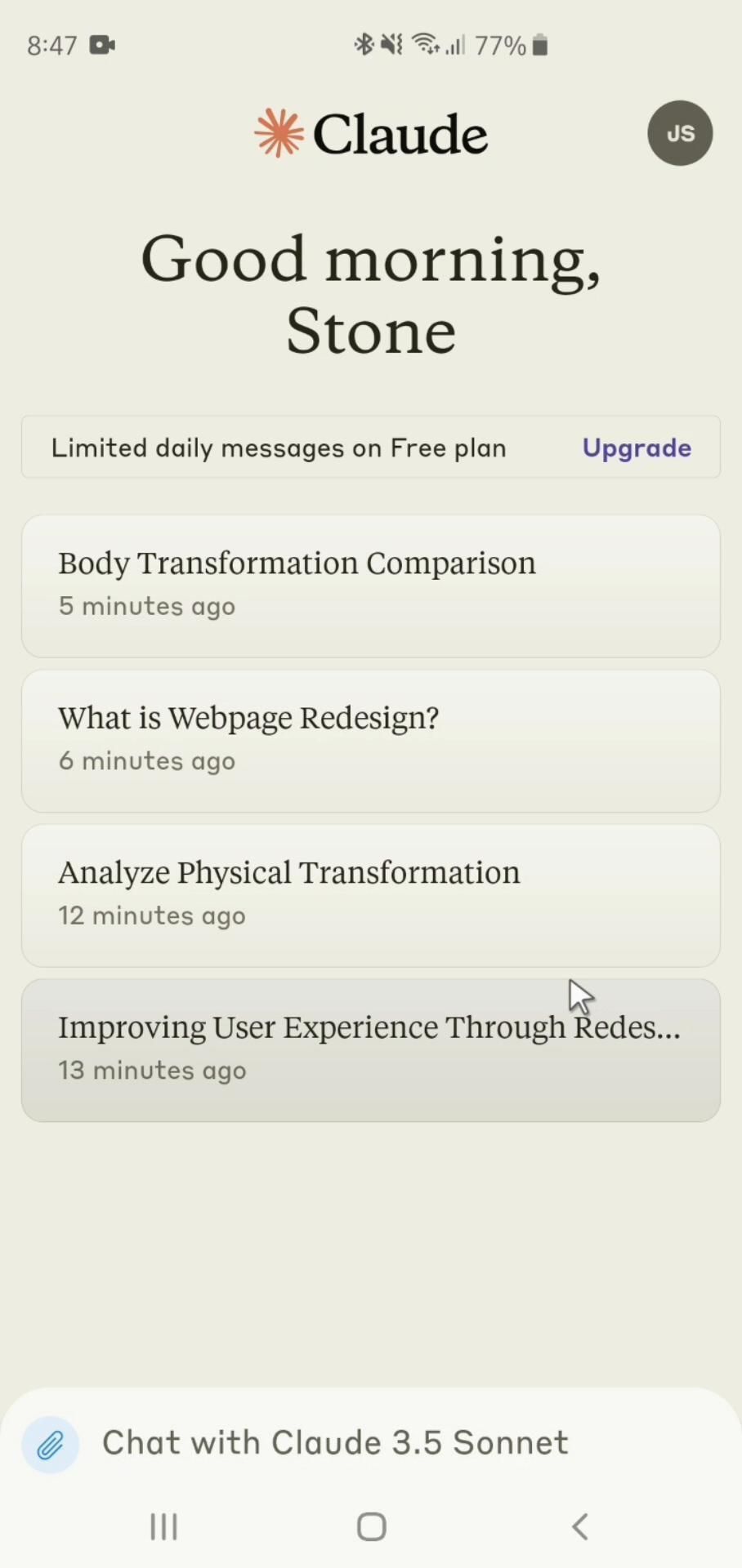Tap the Upgrade link
The height and width of the screenshot is (1568, 742).
click(x=637, y=448)
